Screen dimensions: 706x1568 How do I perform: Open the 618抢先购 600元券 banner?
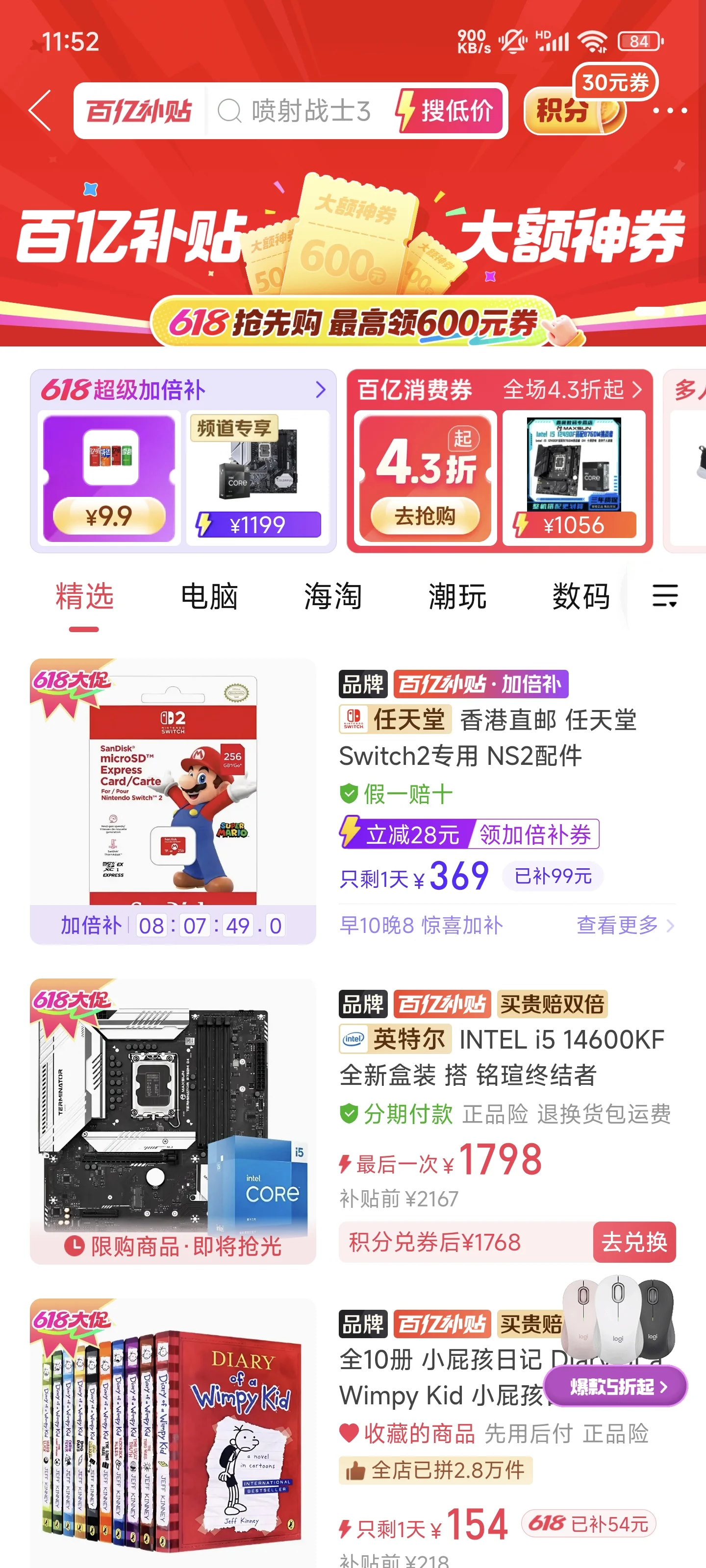(x=353, y=322)
